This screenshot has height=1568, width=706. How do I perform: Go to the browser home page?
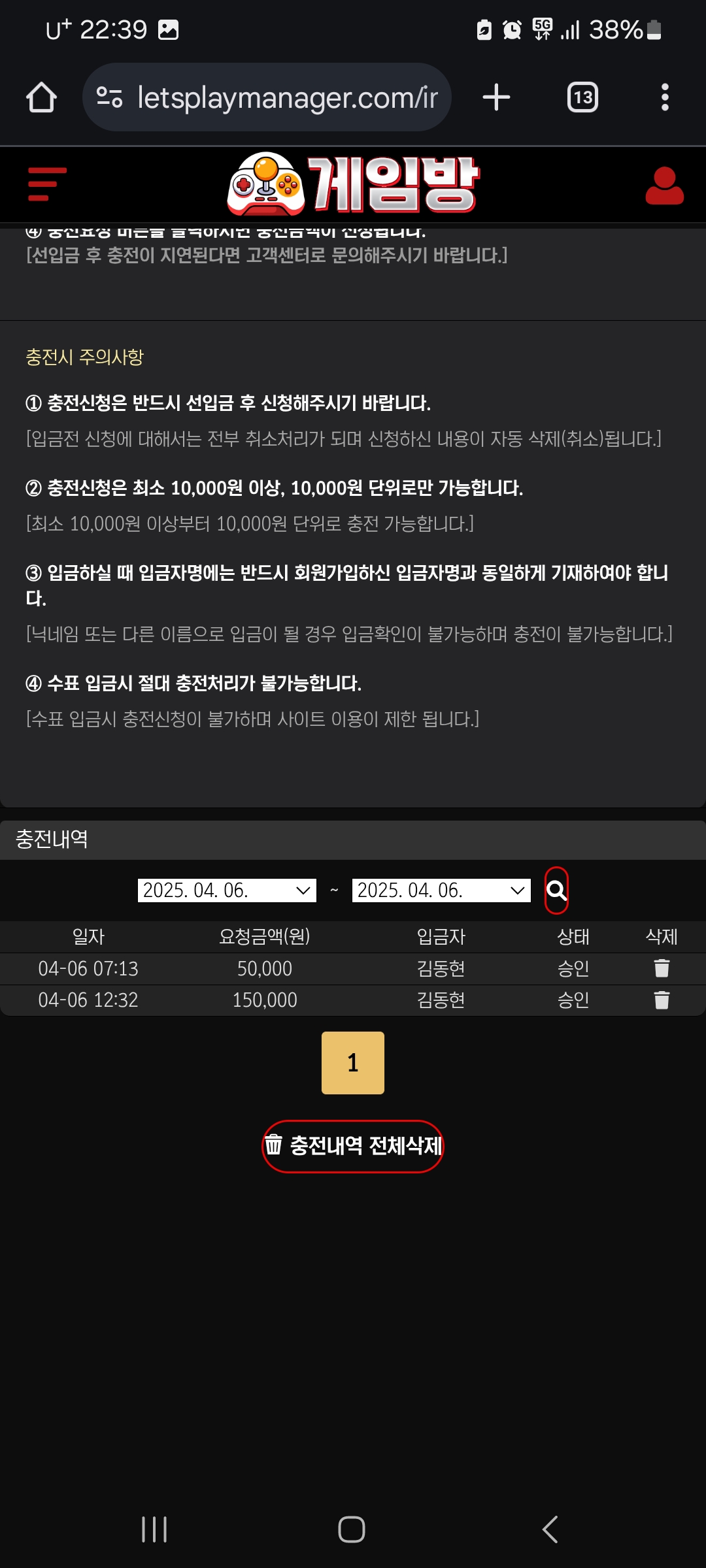point(41,97)
